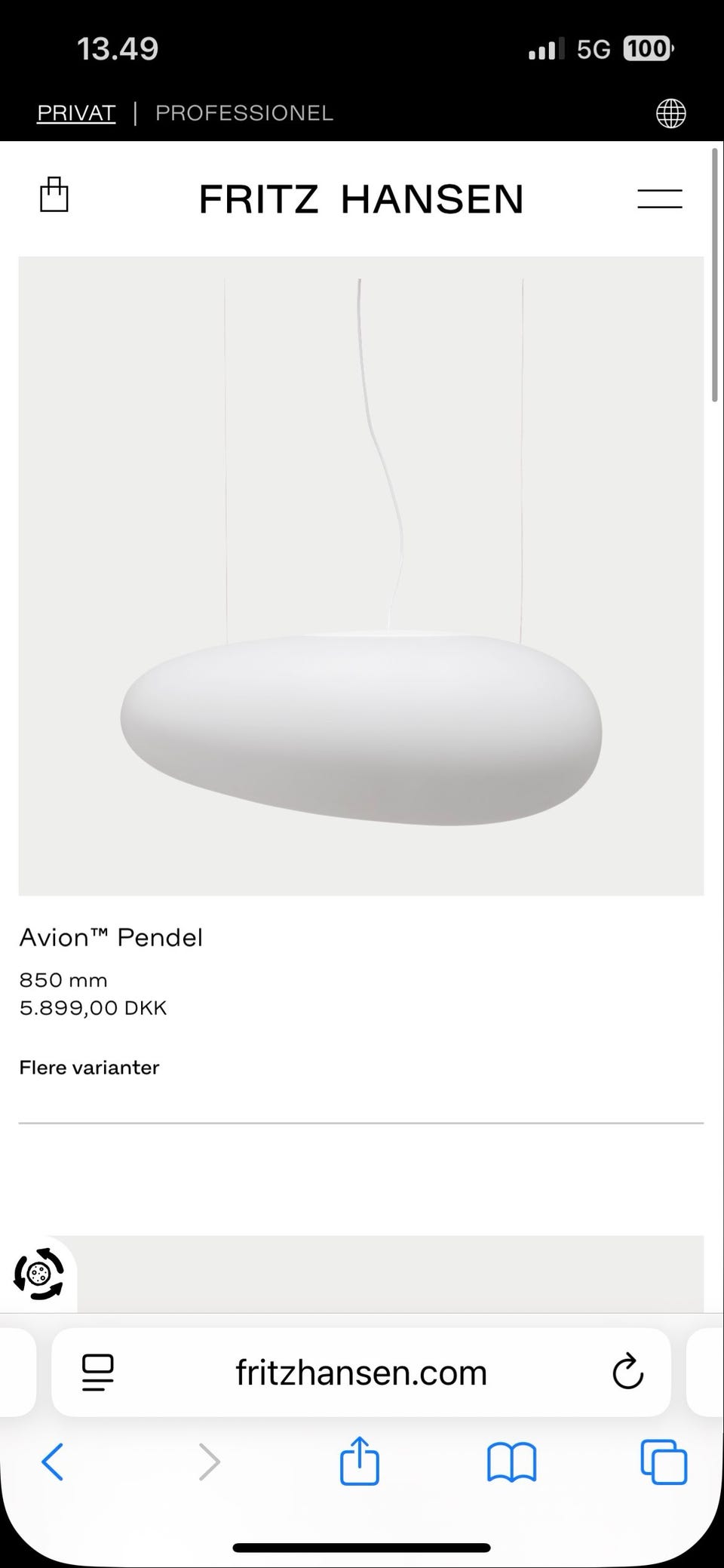Open the Avion Pendel product image
This screenshot has width=724, height=1568.
360,575
